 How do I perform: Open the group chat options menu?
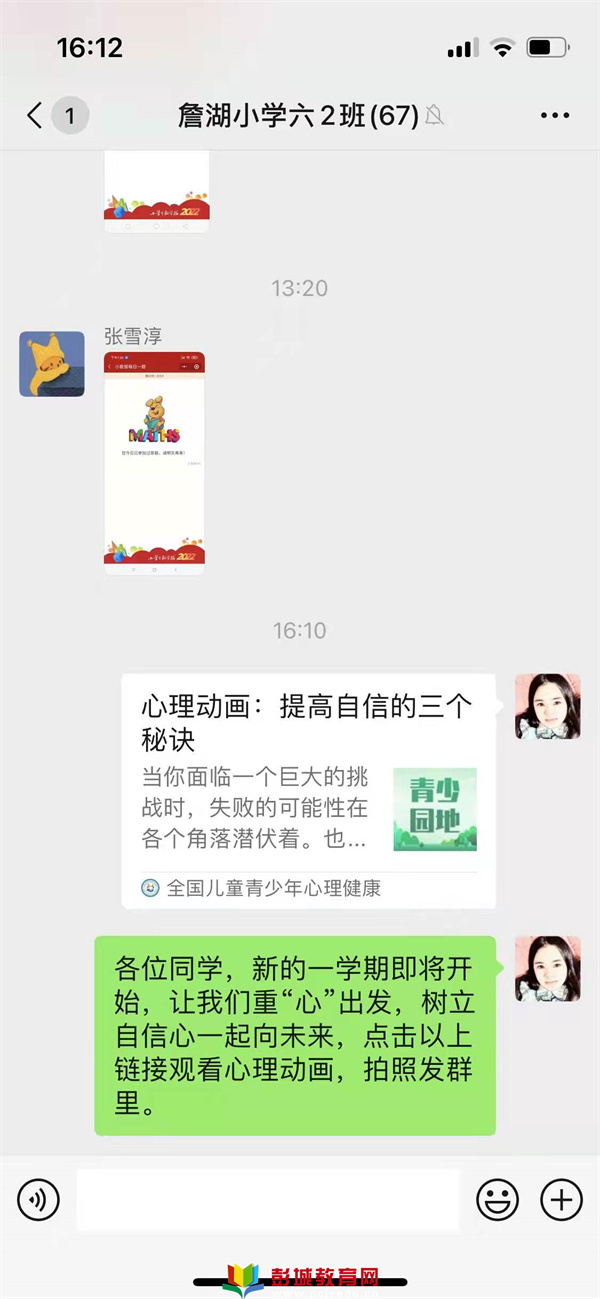click(554, 116)
